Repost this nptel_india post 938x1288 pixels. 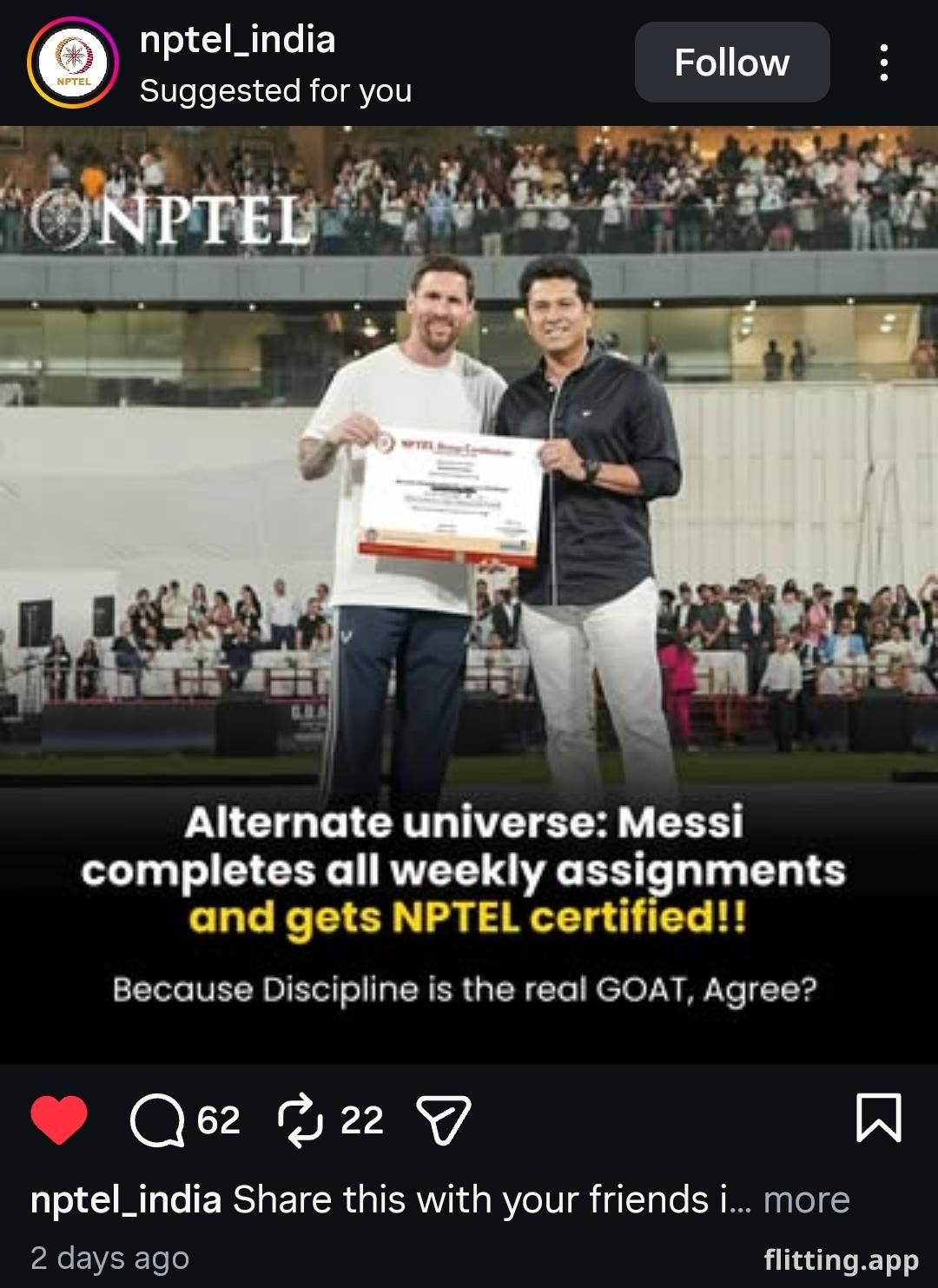(x=300, y=1120)
